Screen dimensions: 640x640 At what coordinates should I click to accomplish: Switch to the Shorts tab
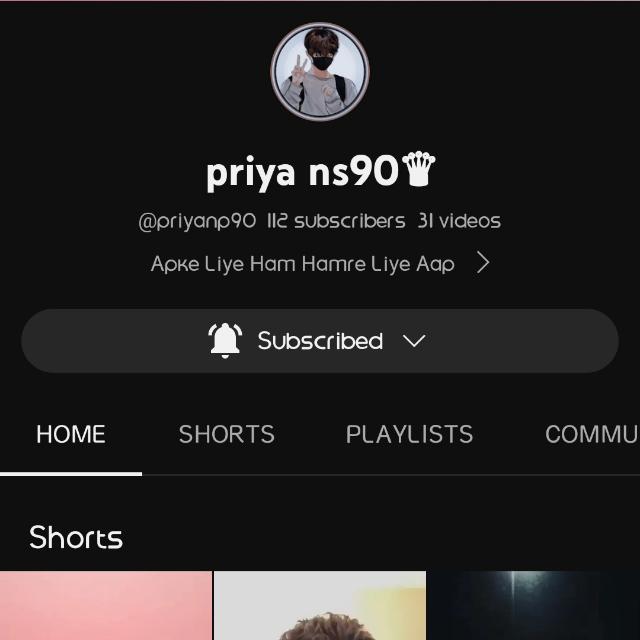tap(226, 434)
